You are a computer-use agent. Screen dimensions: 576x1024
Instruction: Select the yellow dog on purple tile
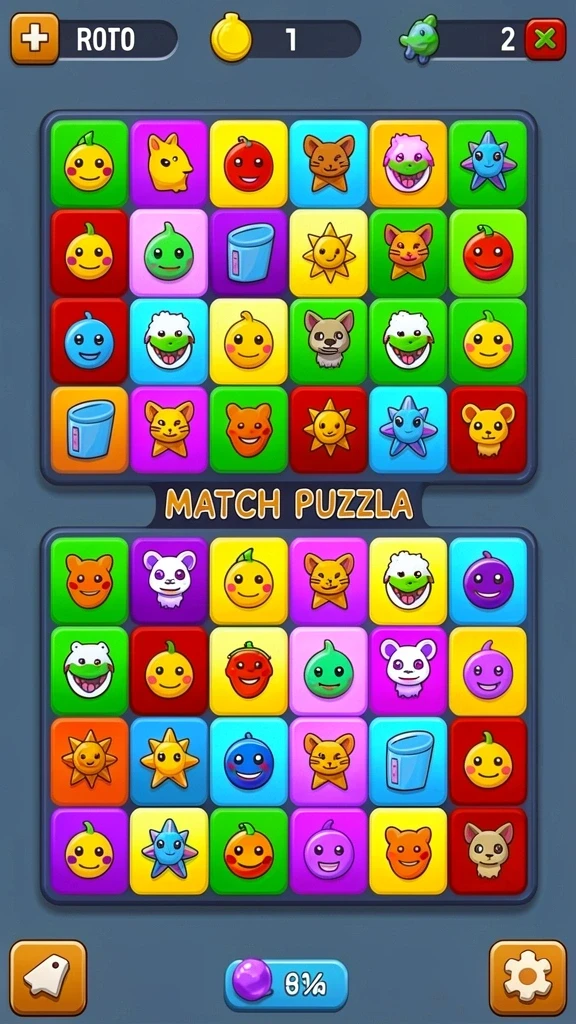169,163
